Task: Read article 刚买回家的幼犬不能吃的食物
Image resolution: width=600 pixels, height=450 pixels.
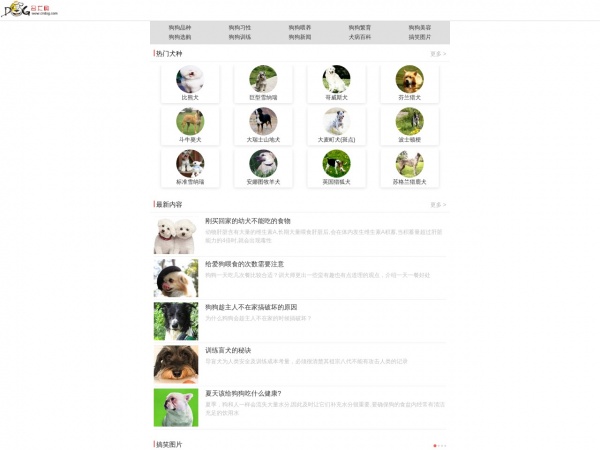Action: point(248,220)
